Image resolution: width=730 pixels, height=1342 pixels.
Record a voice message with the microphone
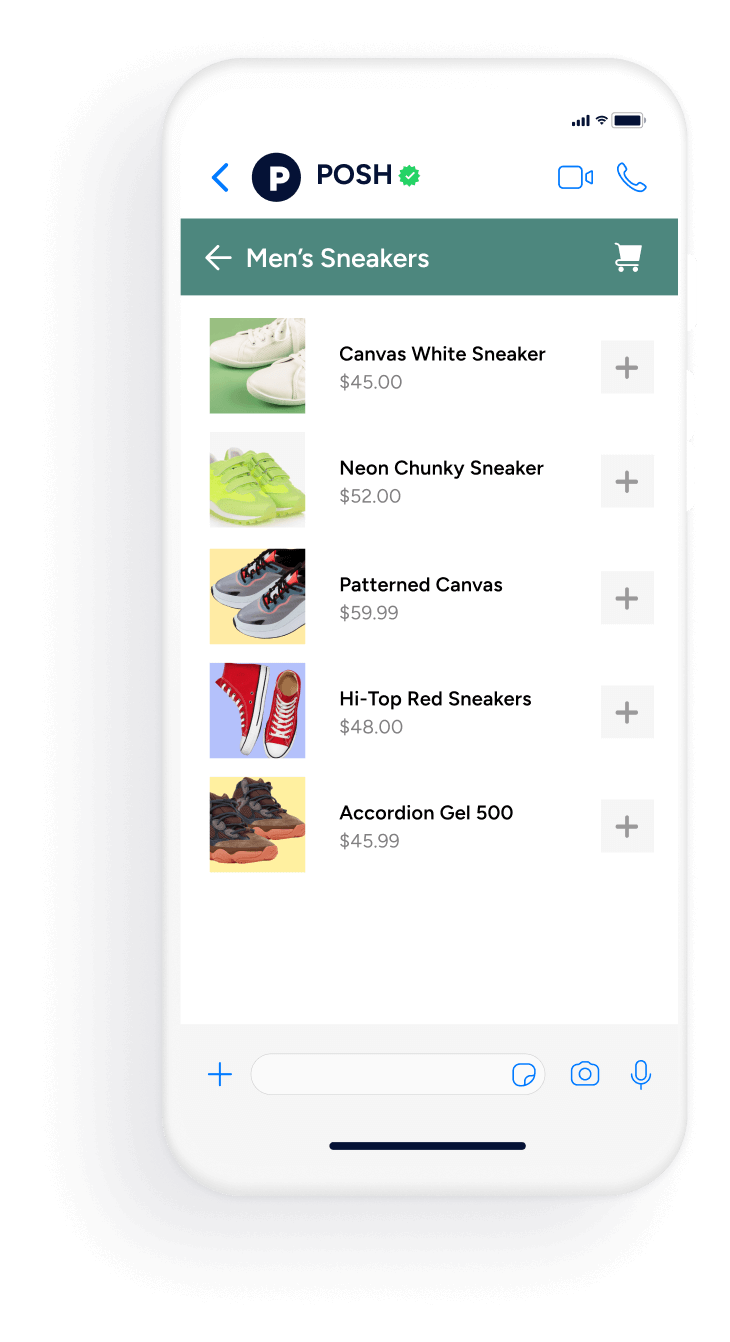point(641,1075)
